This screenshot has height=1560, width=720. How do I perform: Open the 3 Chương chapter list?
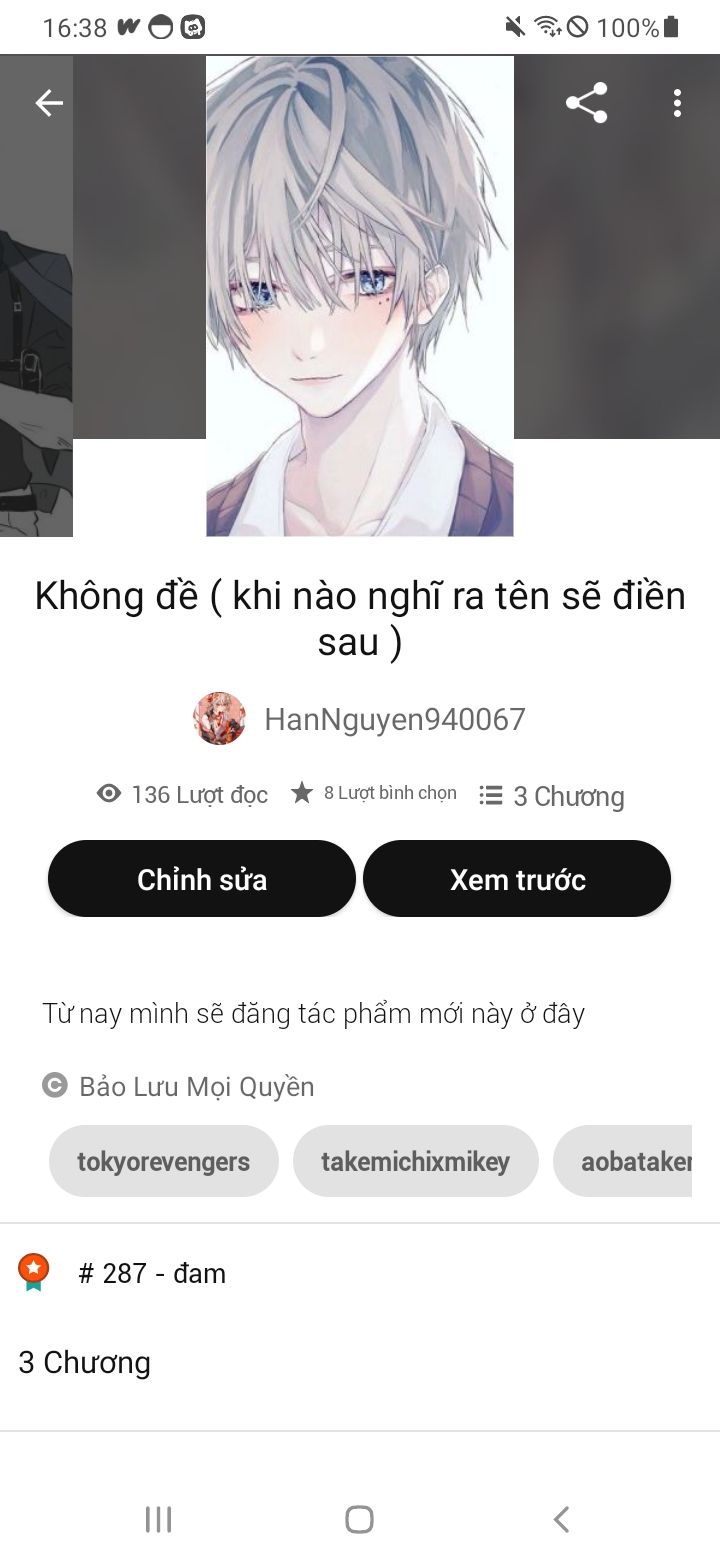pyautogui.click(x=360, y=1362)
